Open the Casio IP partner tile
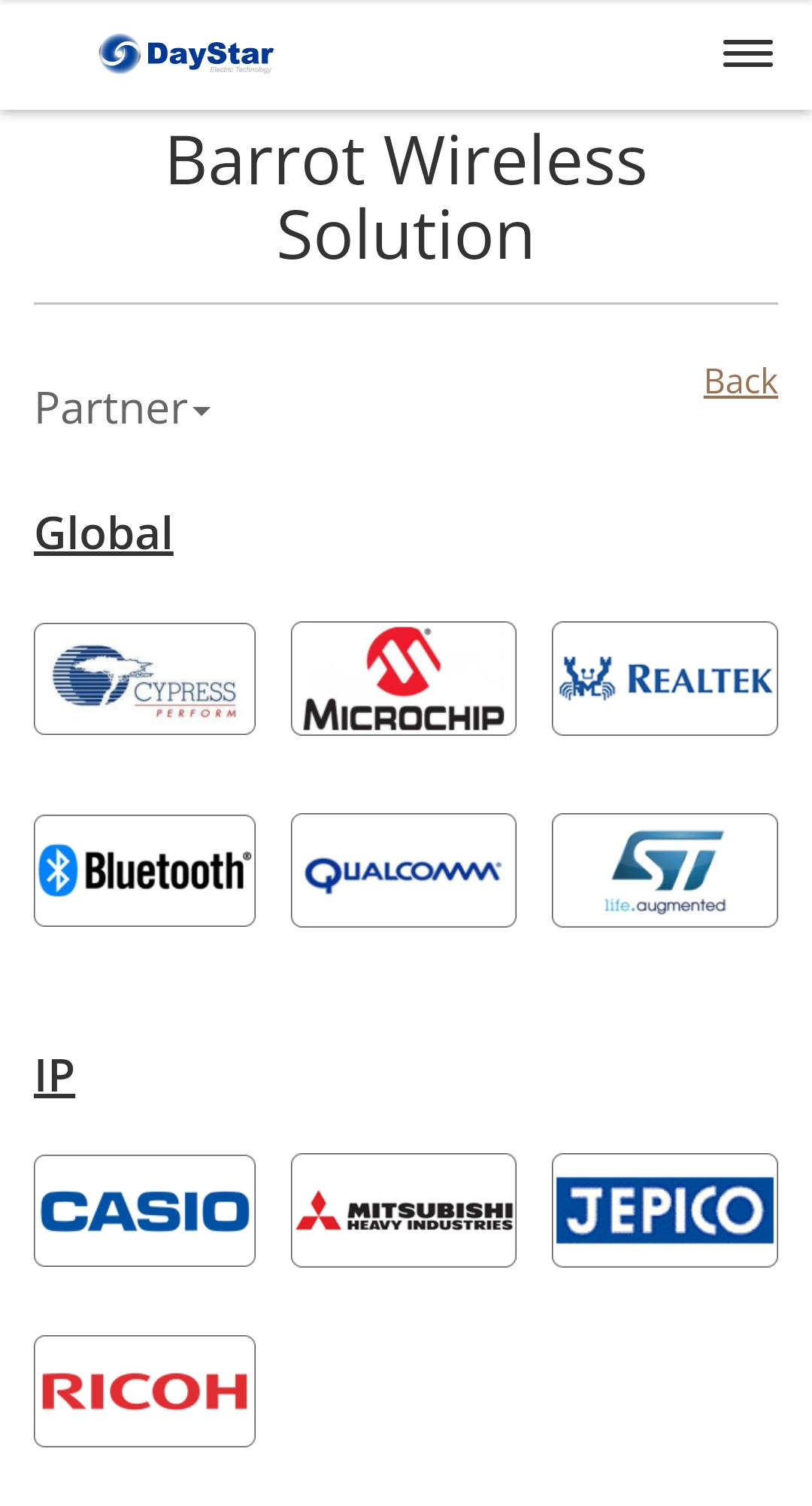 [144, 1210]
